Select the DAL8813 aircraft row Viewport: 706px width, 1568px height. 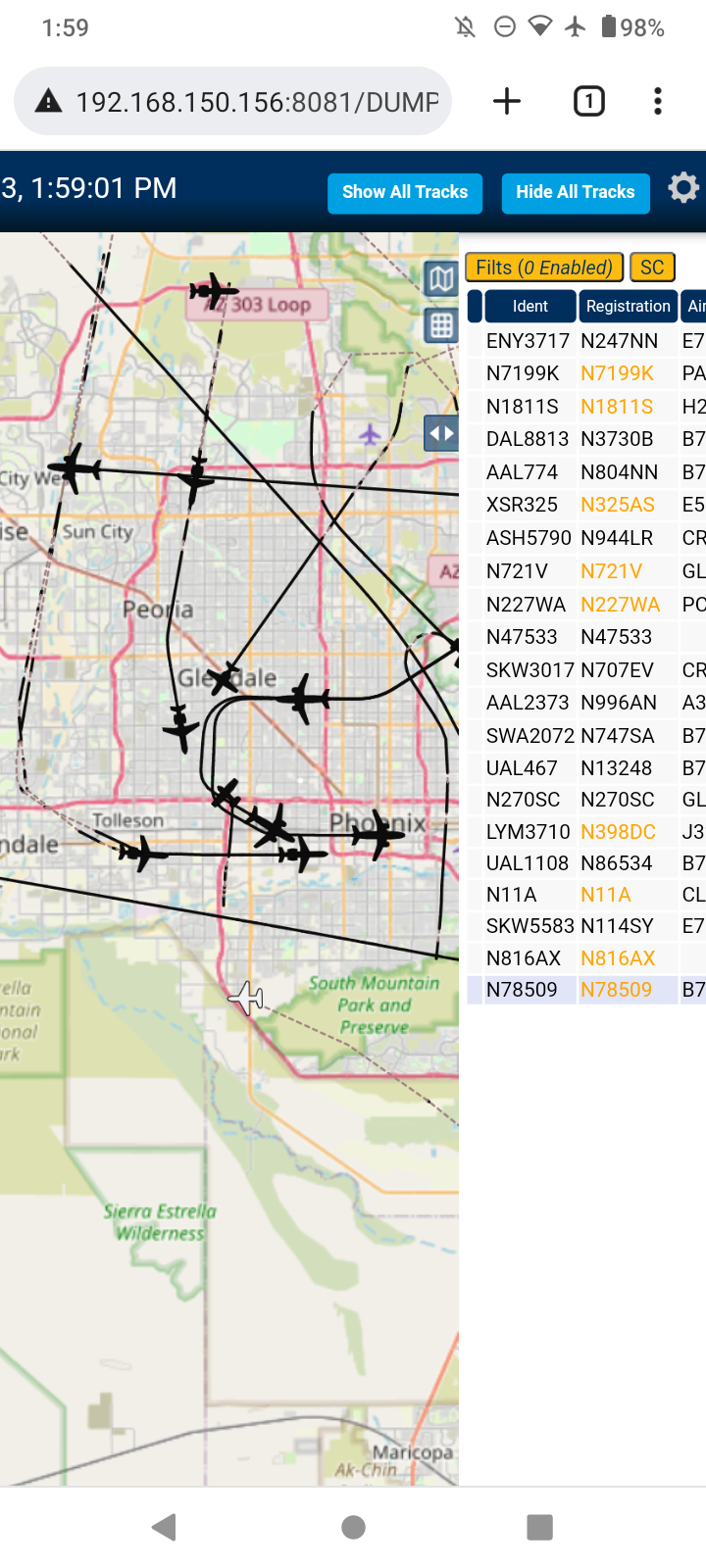pos(586,439)
